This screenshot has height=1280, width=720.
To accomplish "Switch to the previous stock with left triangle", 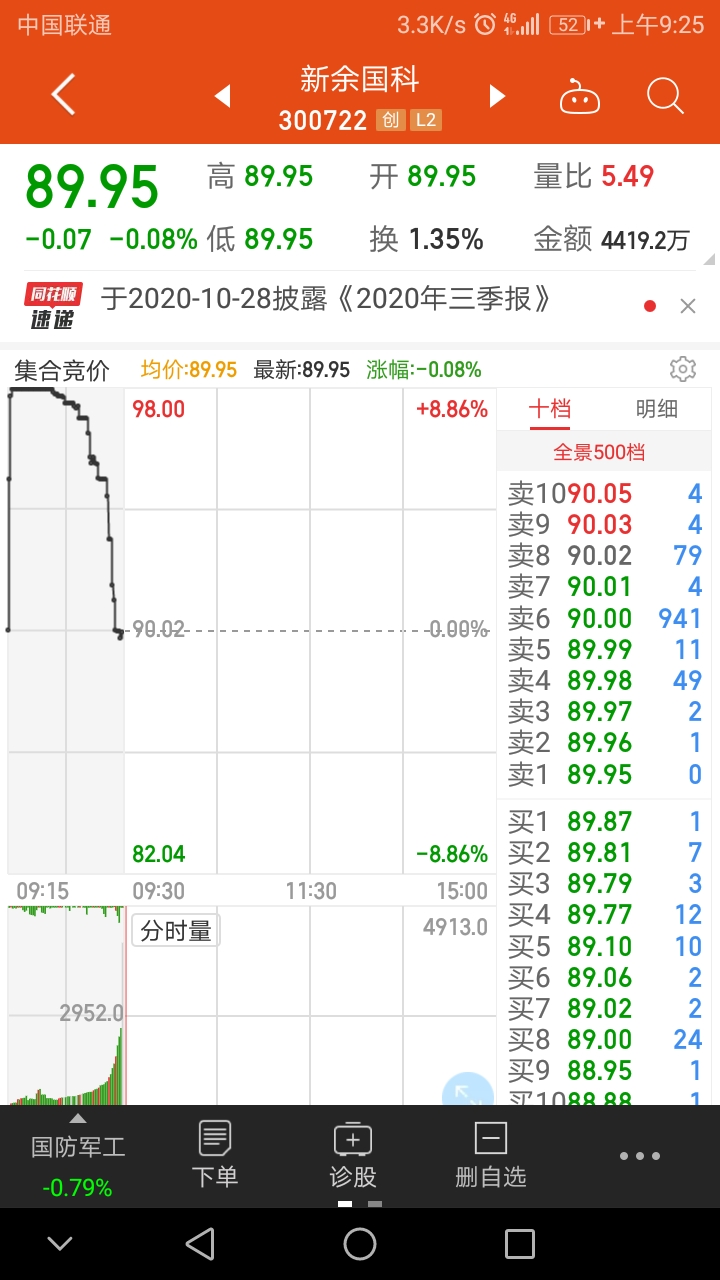I will (x=223, y=96).
